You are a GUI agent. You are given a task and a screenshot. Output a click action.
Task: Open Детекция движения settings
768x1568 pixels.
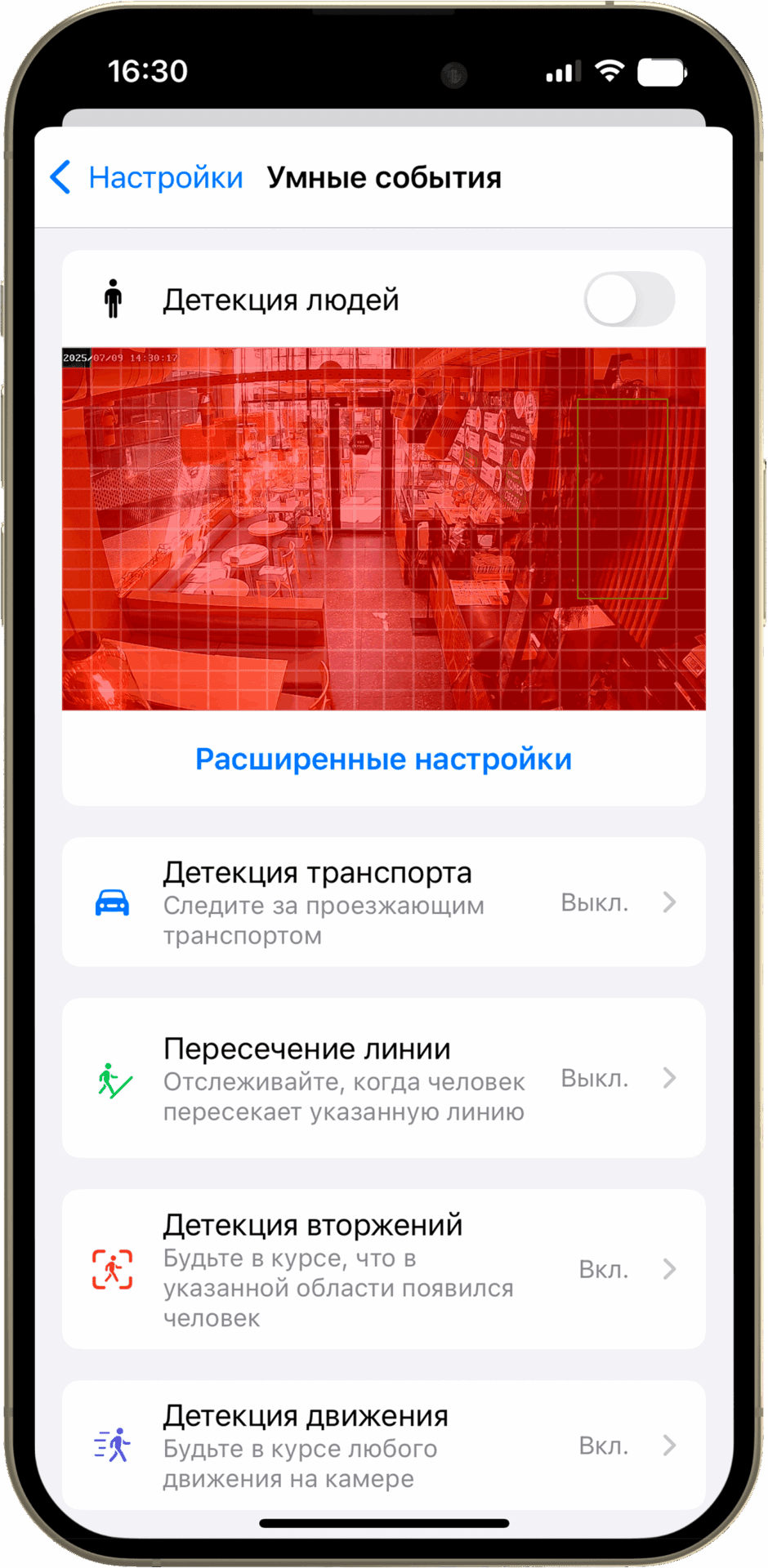384,1445
